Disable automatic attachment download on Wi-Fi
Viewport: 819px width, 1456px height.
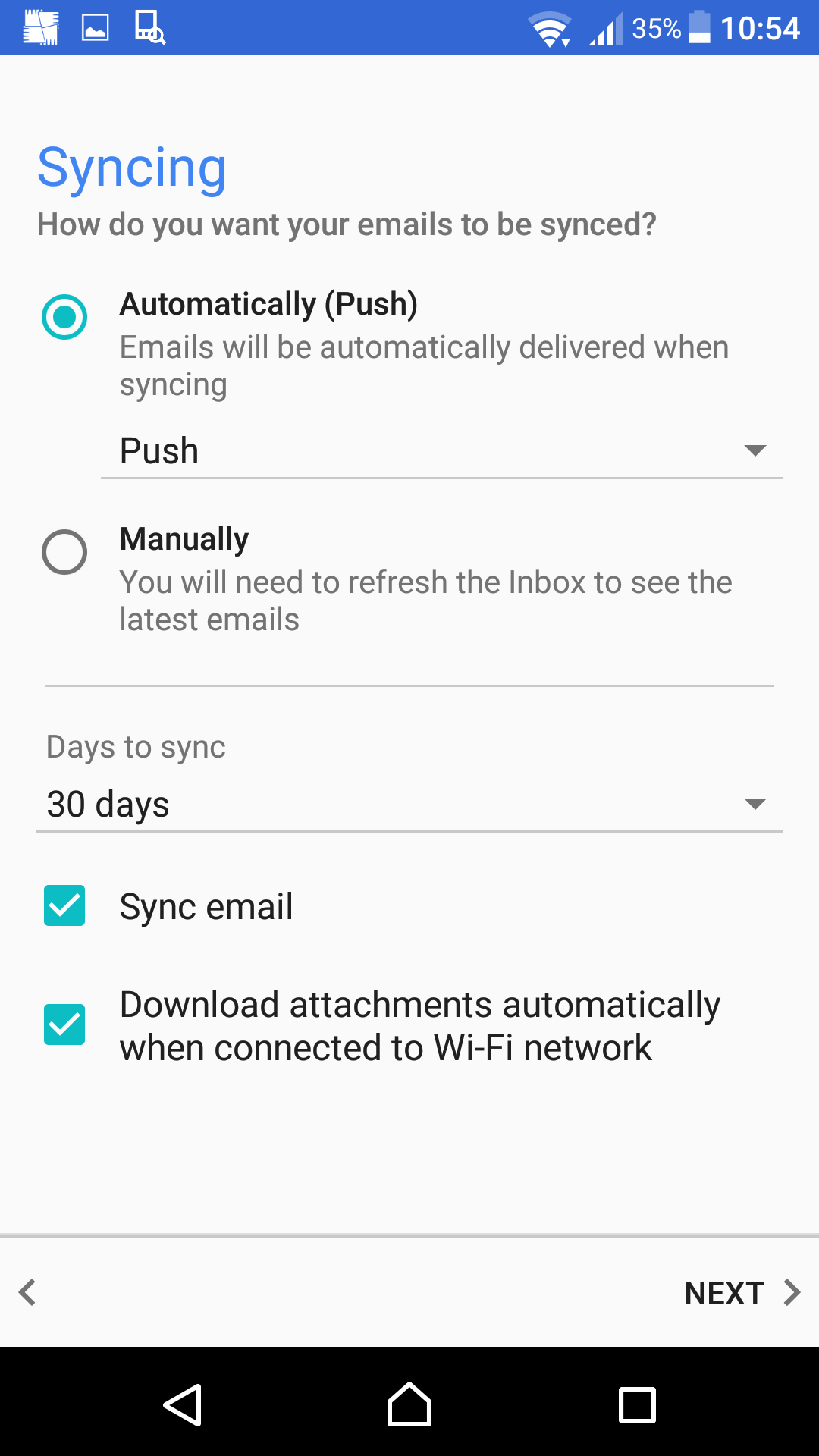pyautogui.click(x=64, y=1025)
